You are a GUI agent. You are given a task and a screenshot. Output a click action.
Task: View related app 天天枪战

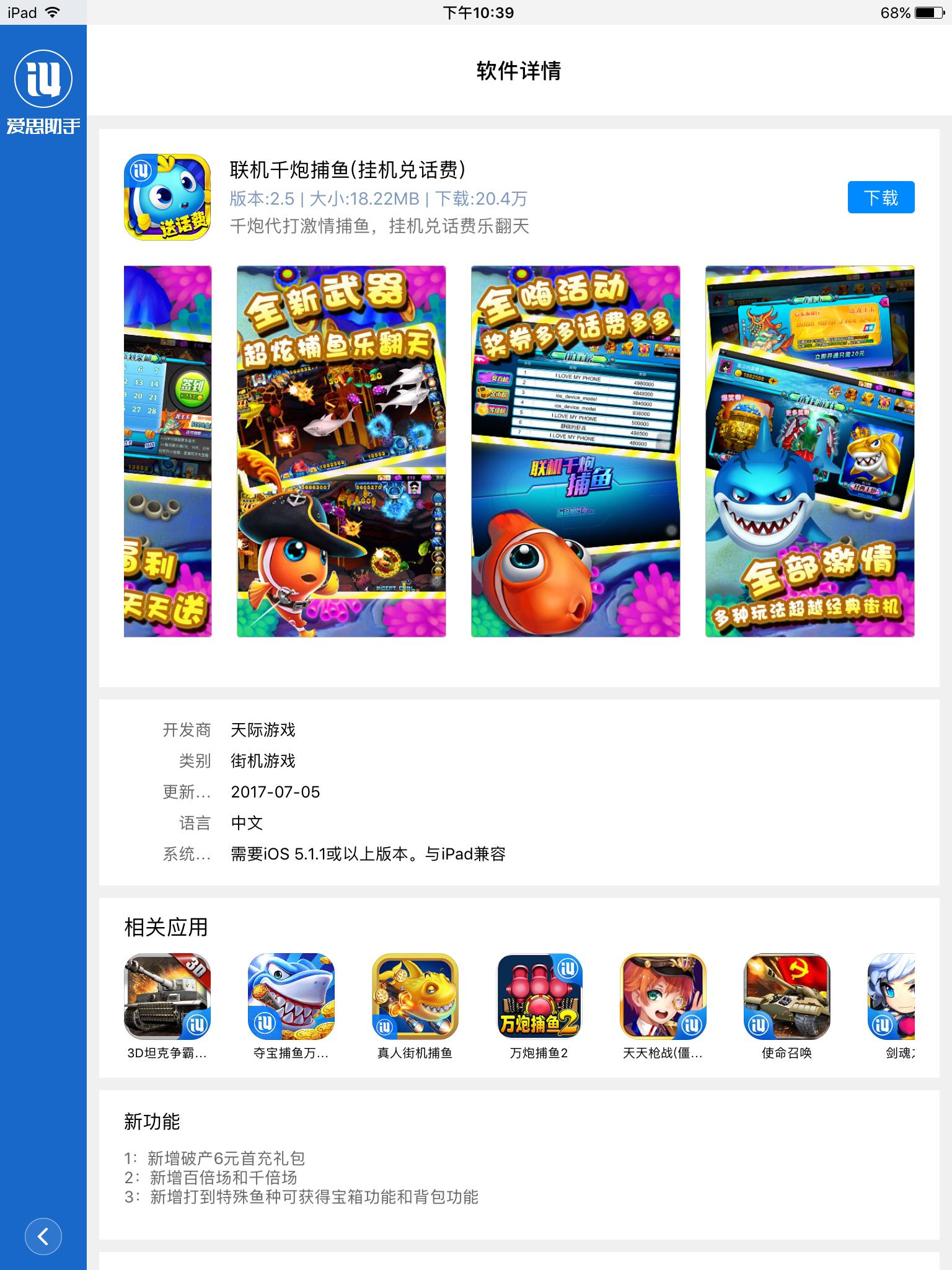(x=663, y=997)
